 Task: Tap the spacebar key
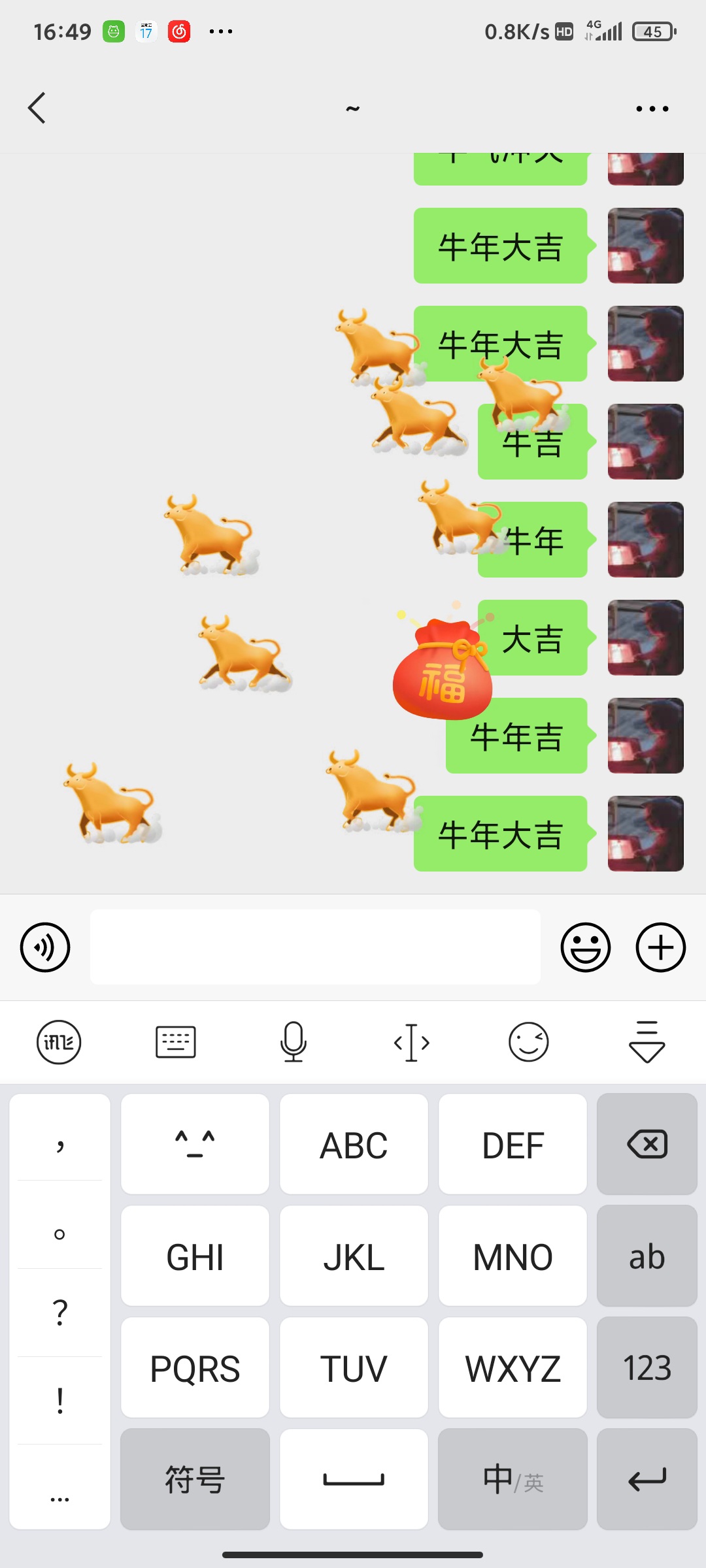point(354,1479)
